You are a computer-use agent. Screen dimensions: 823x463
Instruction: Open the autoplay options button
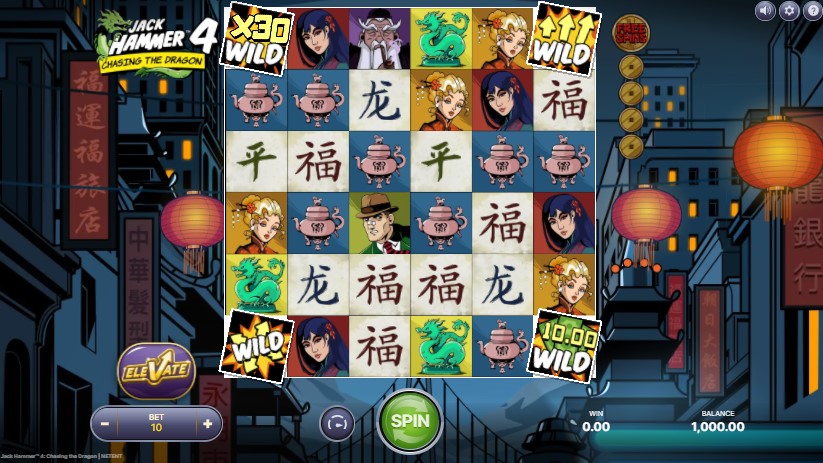click(x=337, y=424)
